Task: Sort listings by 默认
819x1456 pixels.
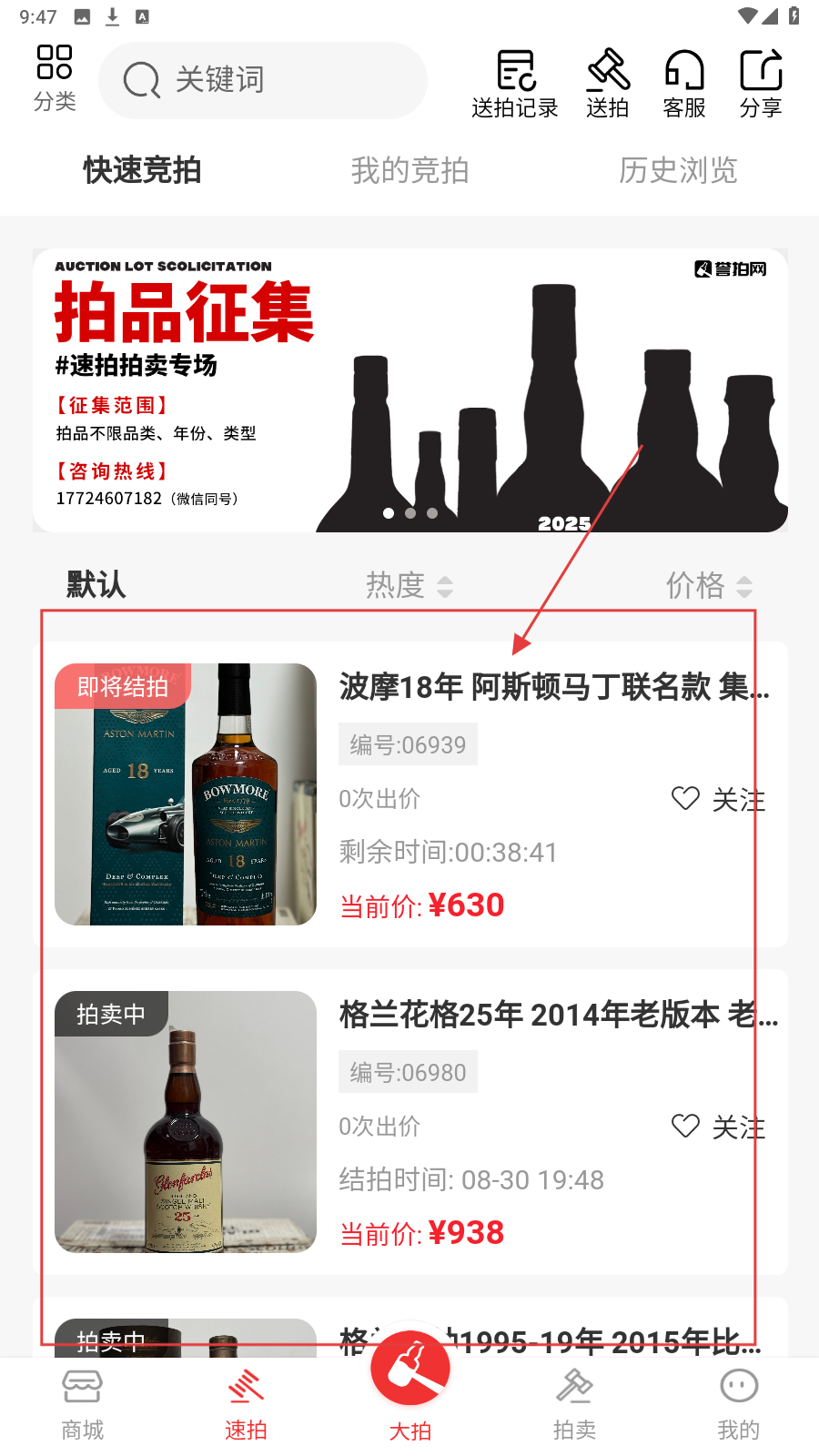Action: click(96, 585)
